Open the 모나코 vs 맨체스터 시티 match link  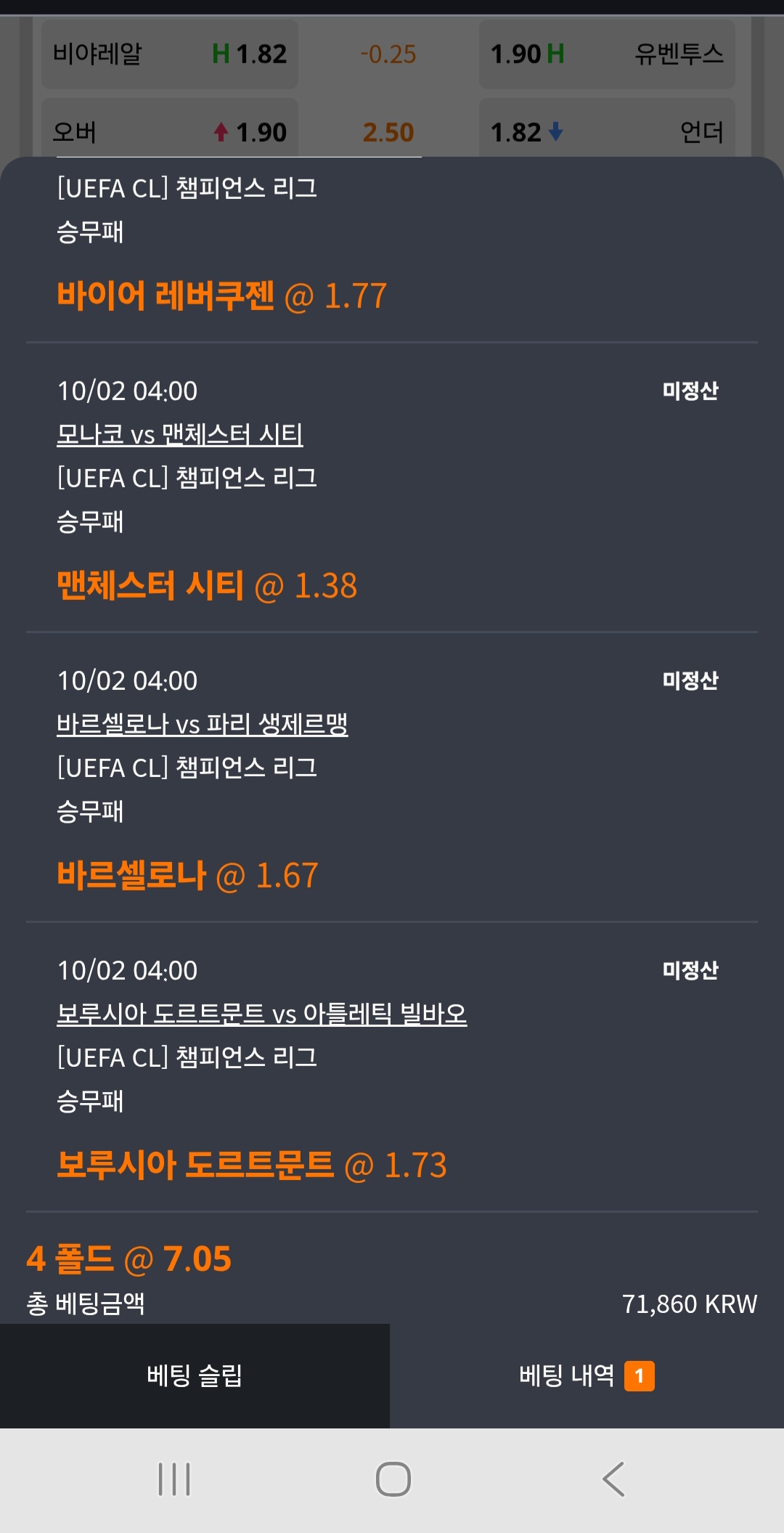point(180,434)
